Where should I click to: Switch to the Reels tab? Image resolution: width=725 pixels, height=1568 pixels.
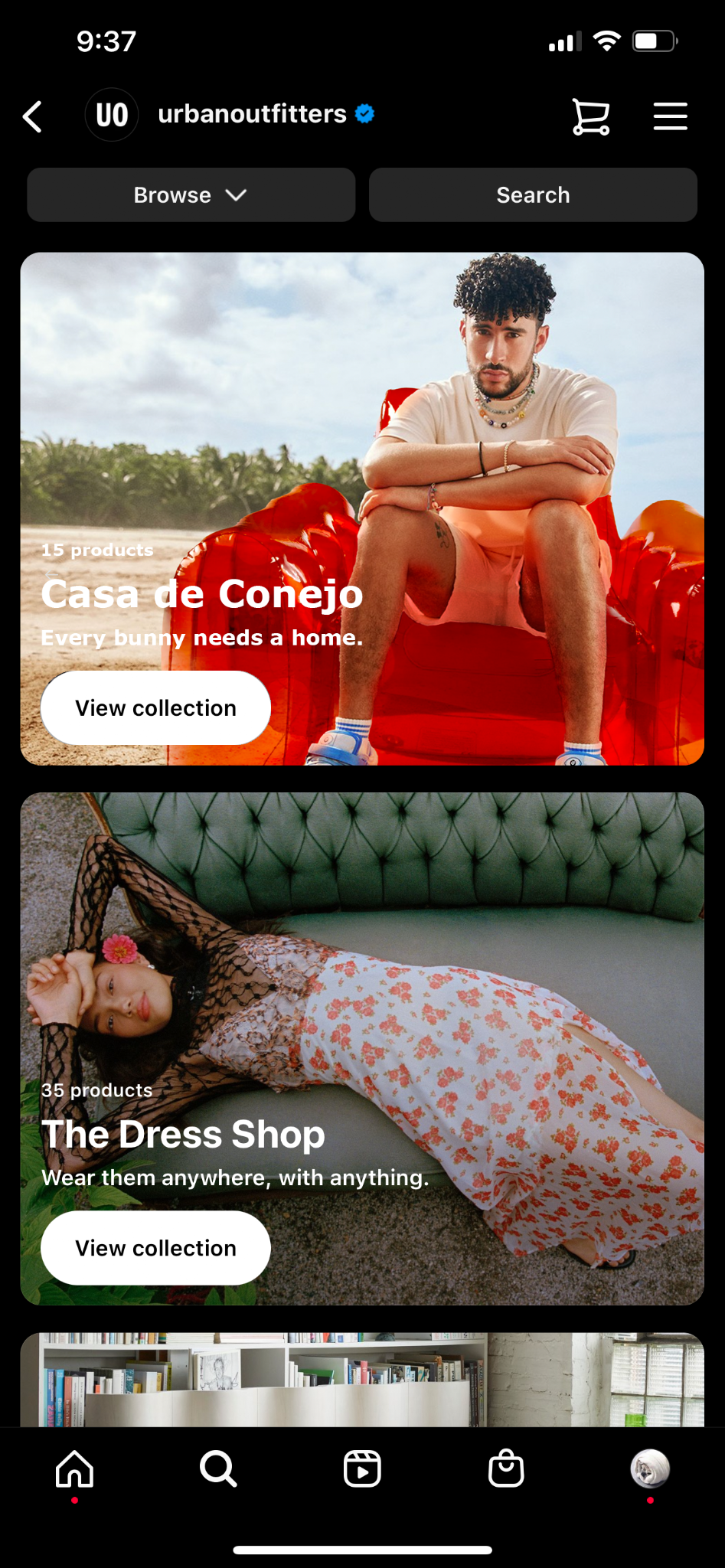(362, 1468)
